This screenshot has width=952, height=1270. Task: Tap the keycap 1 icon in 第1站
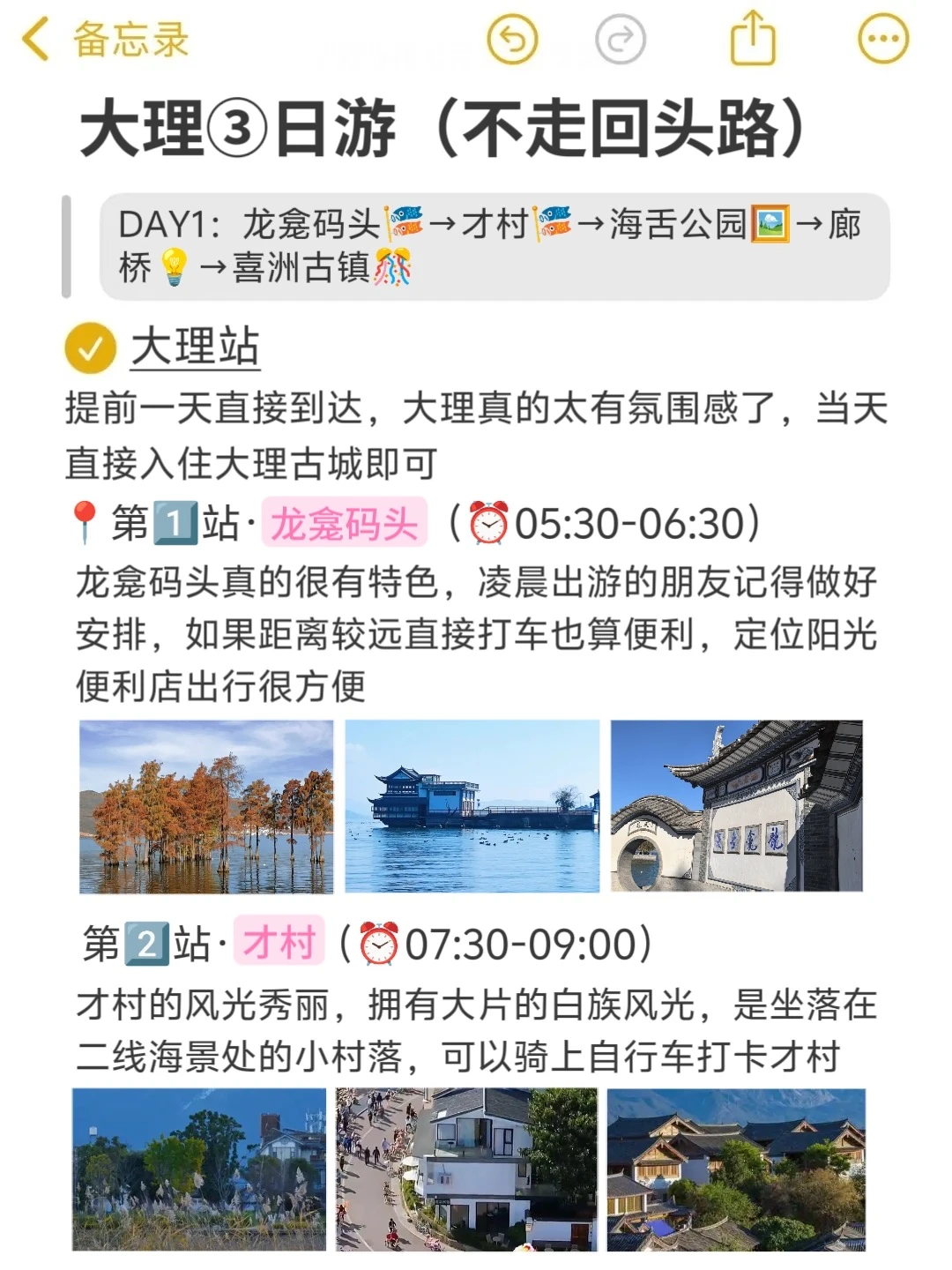click(172, 522)
